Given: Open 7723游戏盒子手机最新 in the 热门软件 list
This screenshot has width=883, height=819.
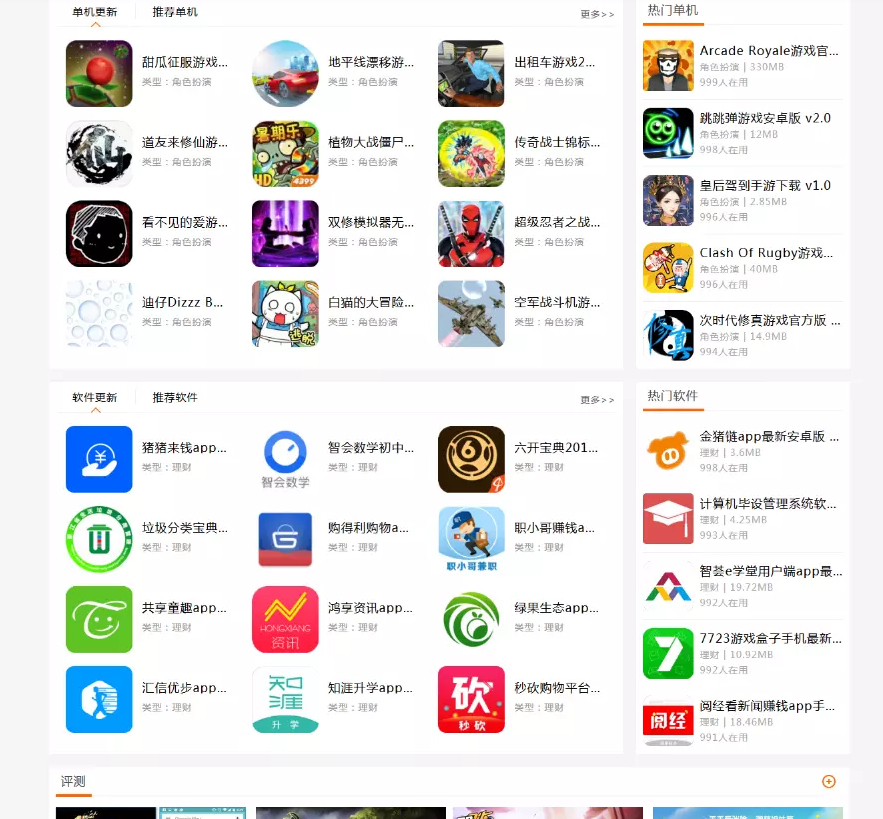Looking at the screenshot, I should click(768, 638).
